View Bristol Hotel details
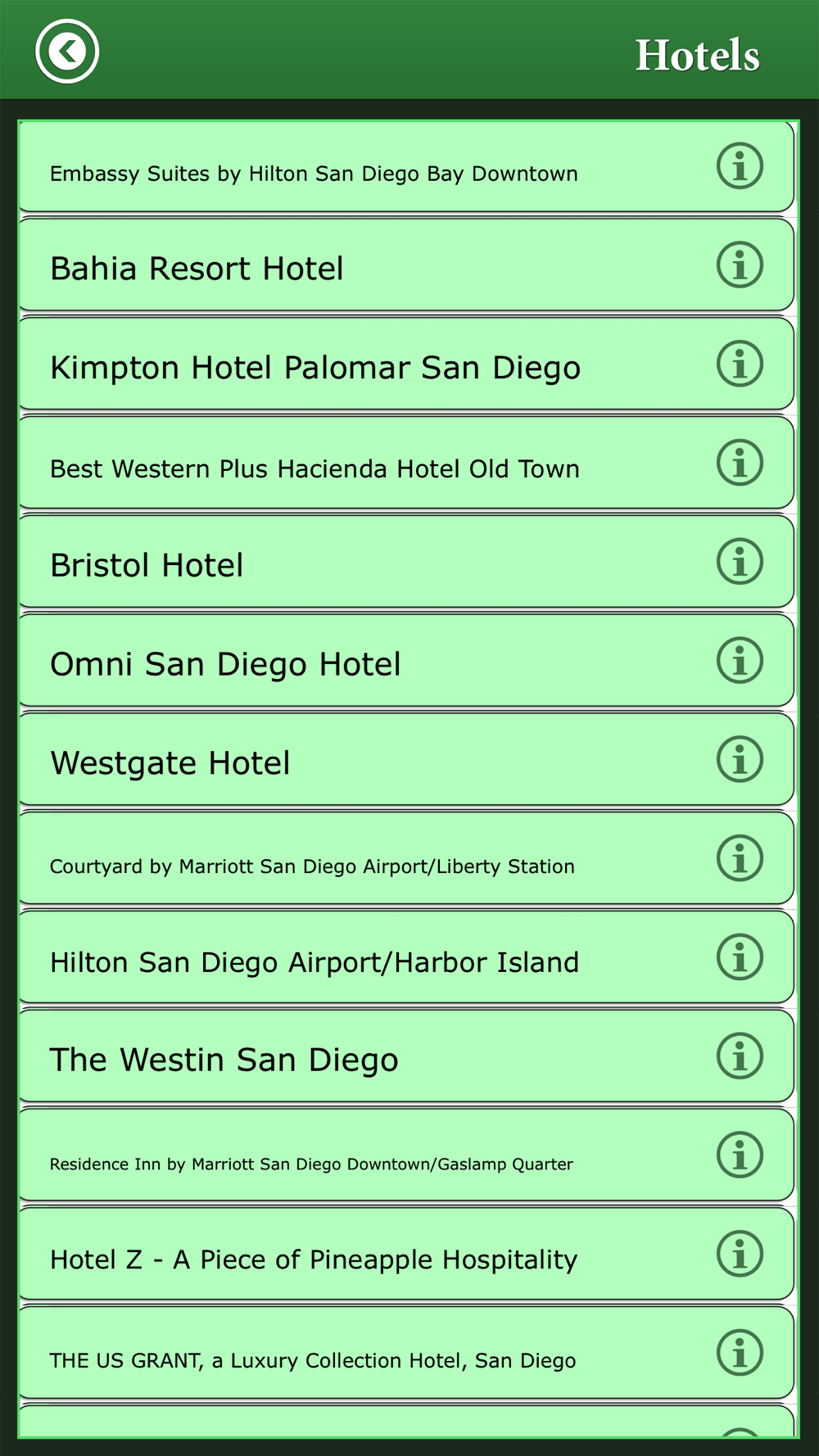This screenshot has height=1456, width=819. 406,563
